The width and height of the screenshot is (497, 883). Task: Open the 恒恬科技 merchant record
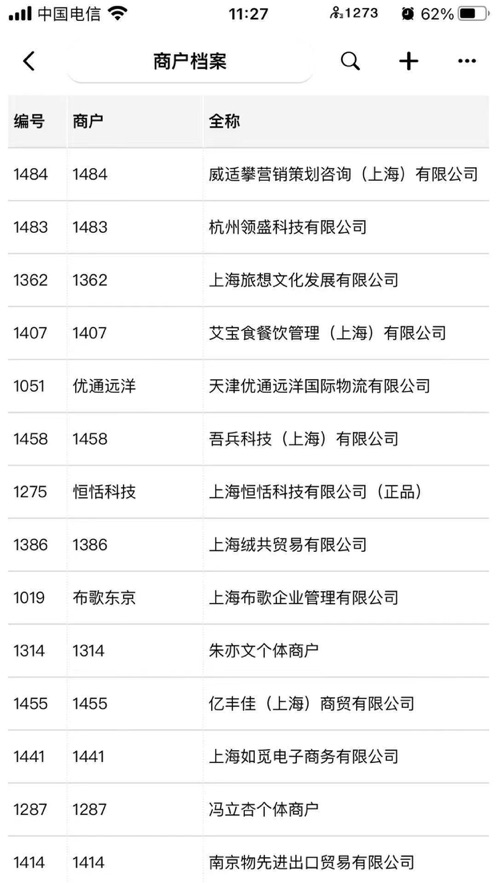[248, 492]
